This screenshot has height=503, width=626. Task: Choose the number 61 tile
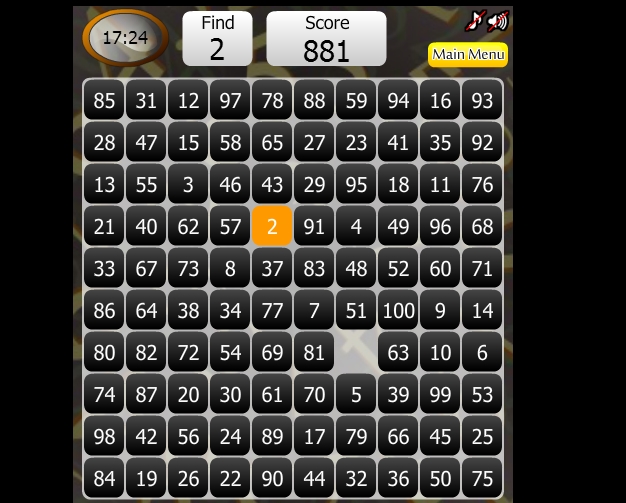click(x=272, y=394)
